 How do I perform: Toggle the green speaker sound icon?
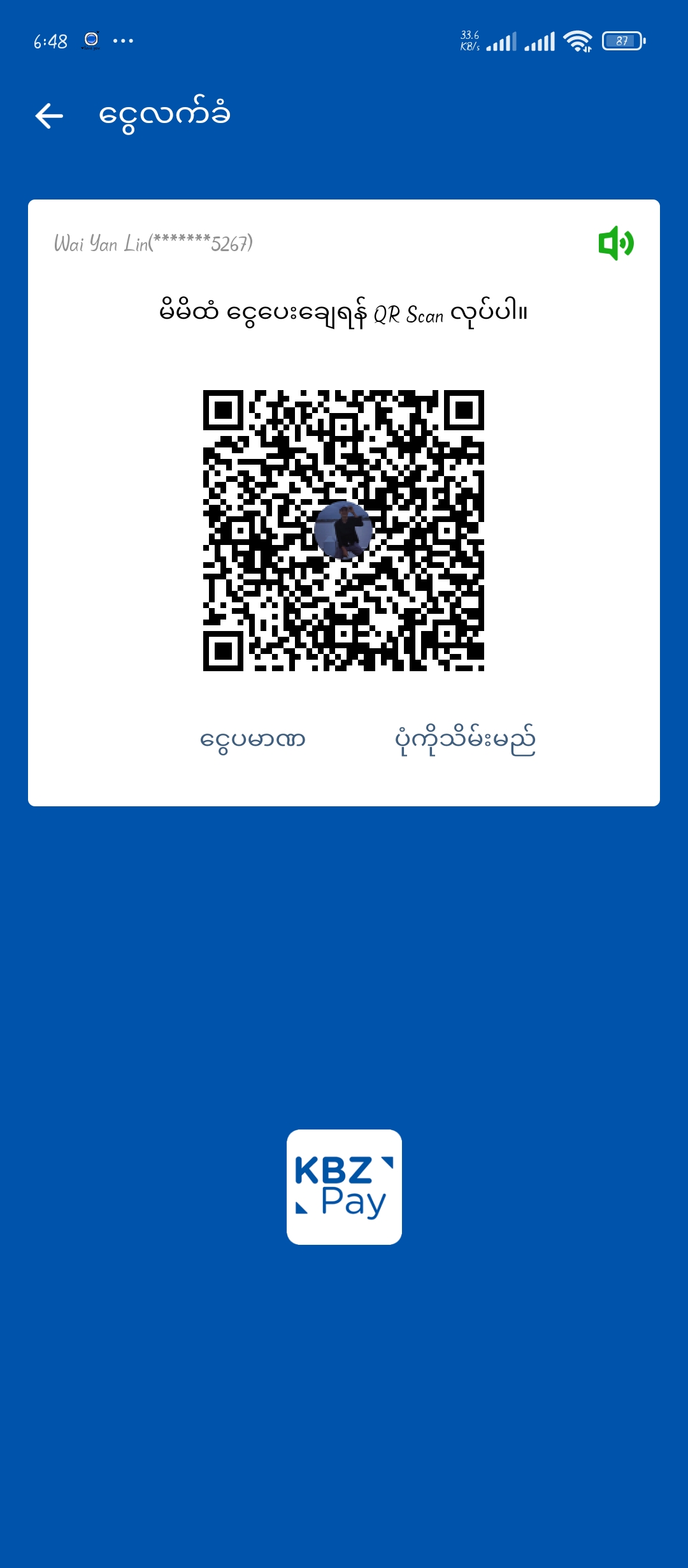(615, 243)
